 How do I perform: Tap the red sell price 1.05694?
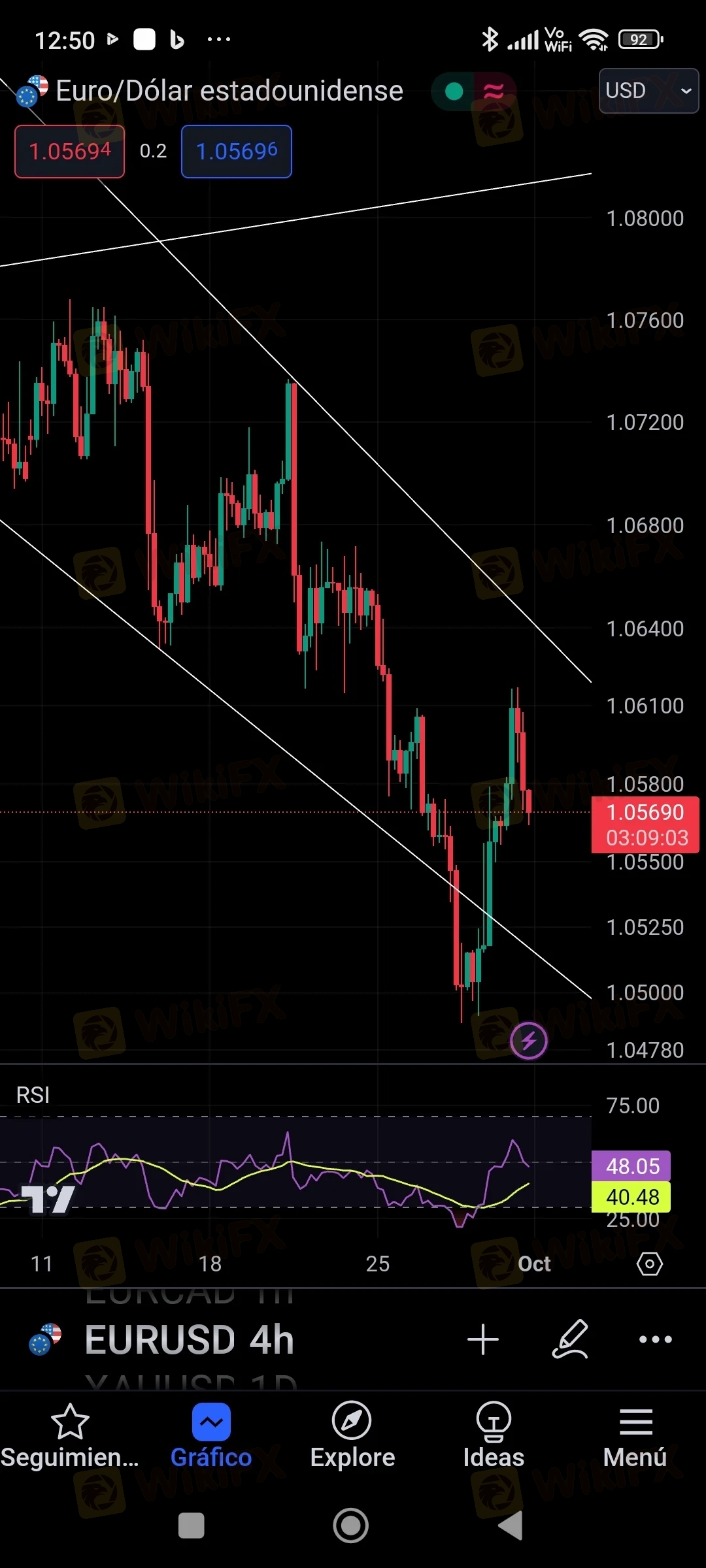70,152
